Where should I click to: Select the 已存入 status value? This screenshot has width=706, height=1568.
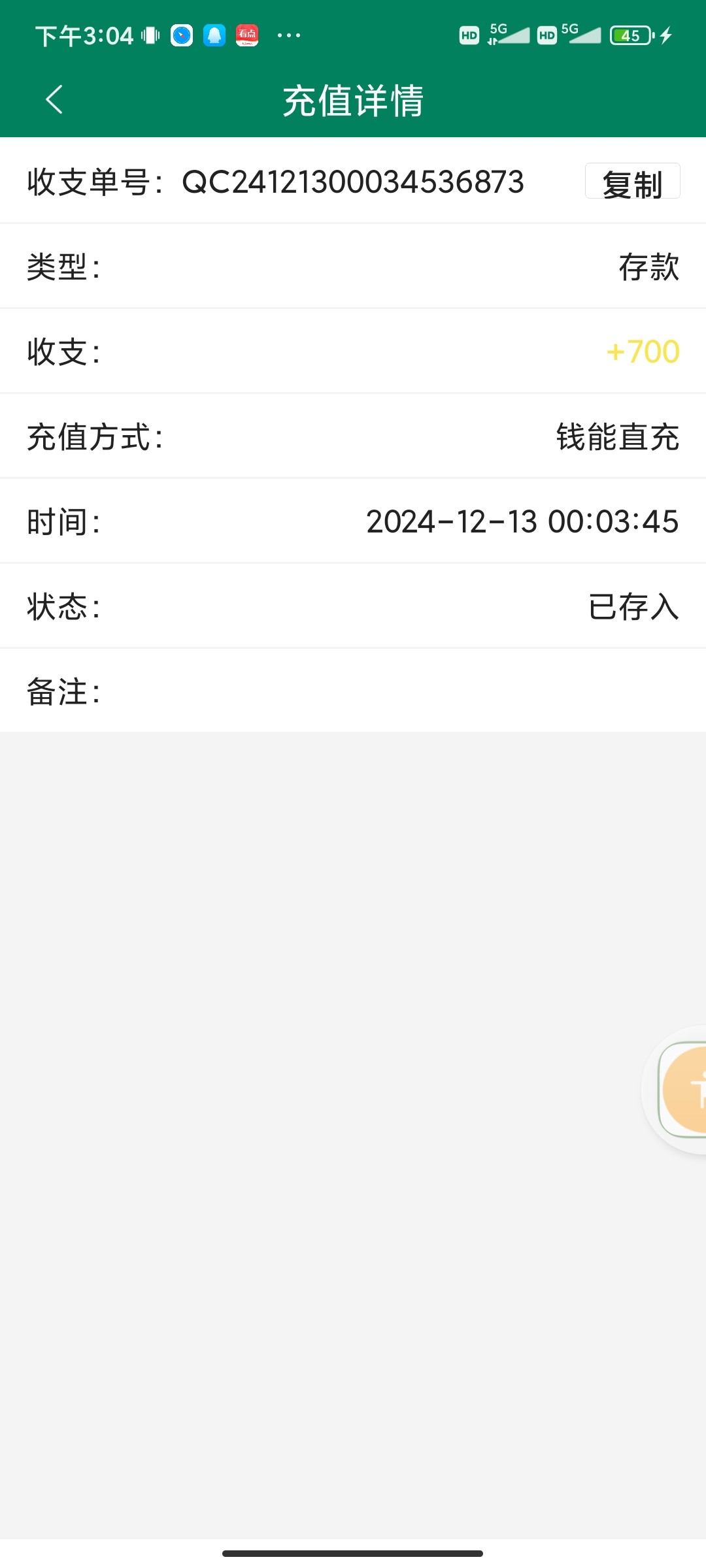coord(631,606)
